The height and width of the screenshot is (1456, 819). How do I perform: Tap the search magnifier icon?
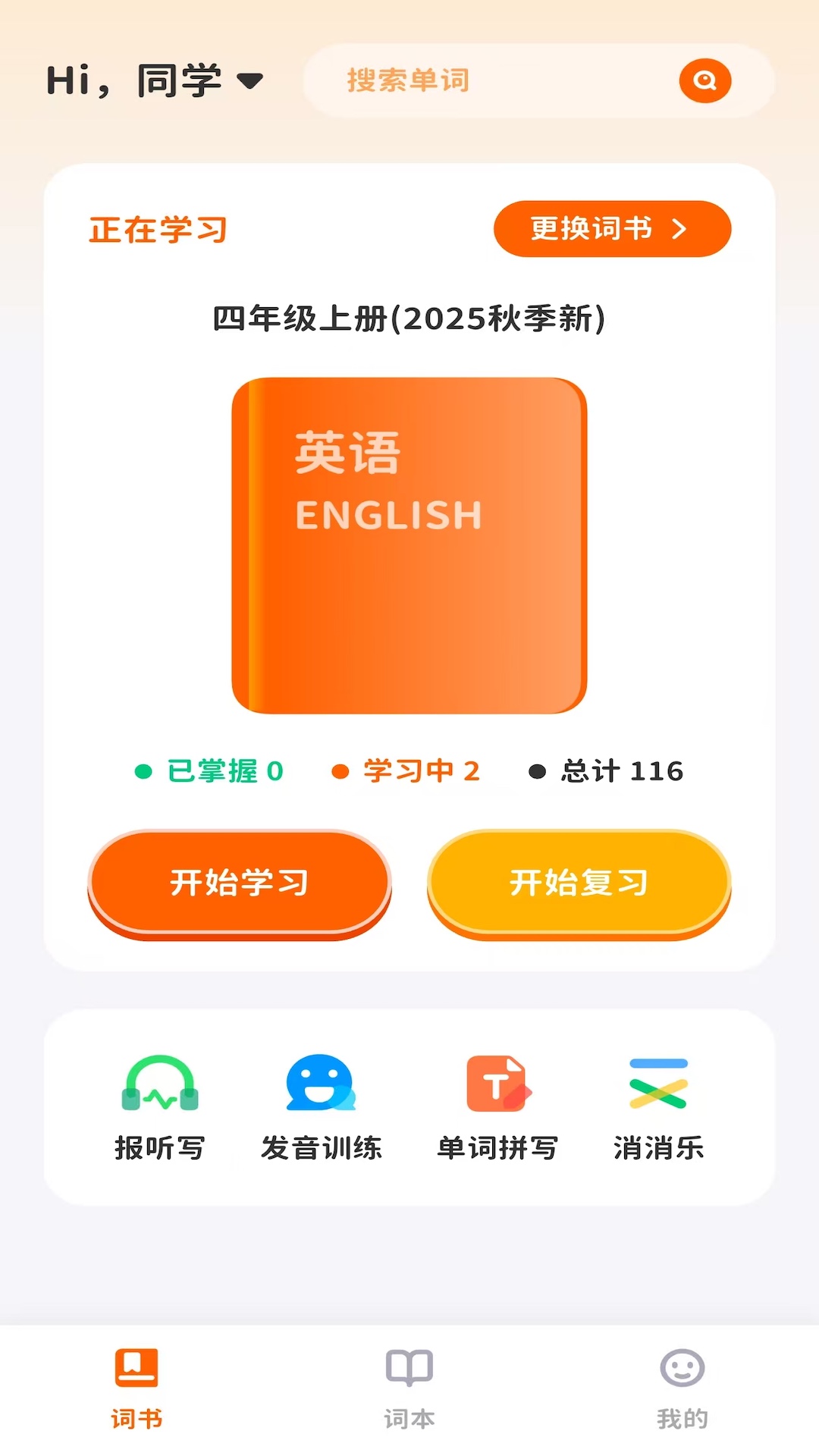pyautogui.click(x=704, y=80)
